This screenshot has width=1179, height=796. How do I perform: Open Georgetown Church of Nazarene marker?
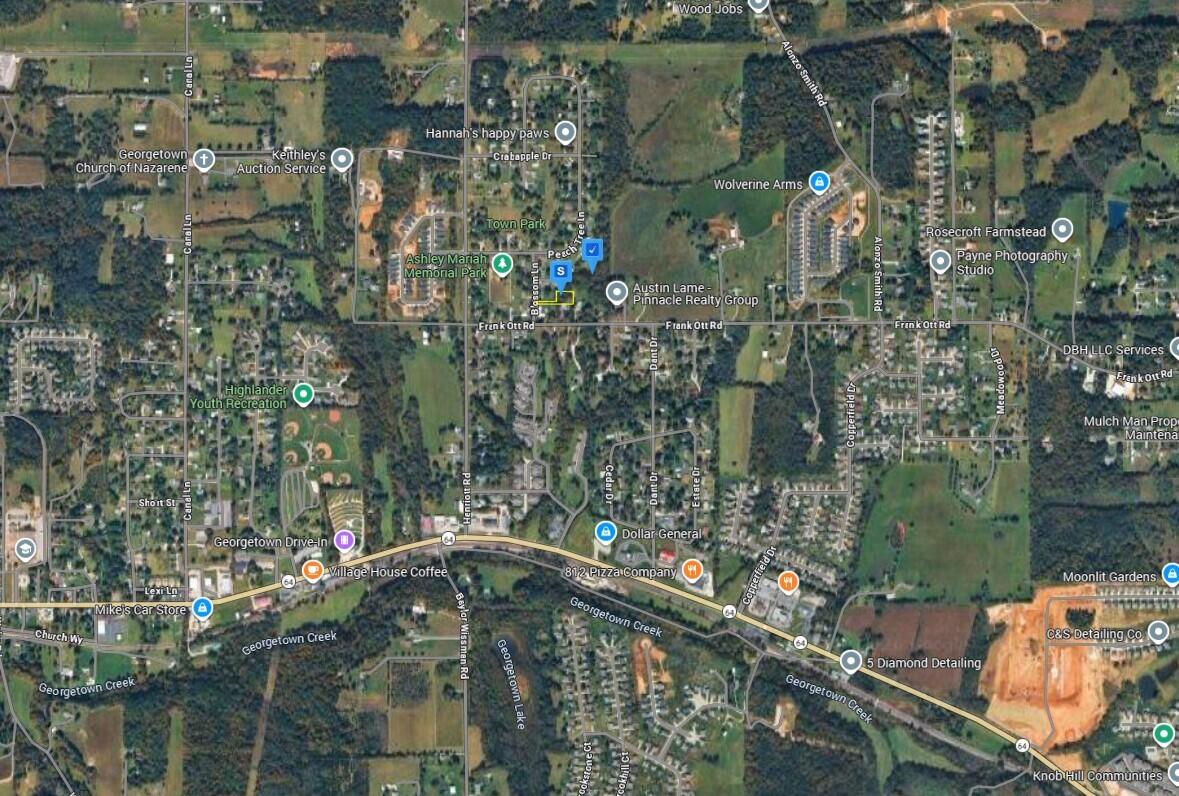pyautogui.click(x=203, y=159)
